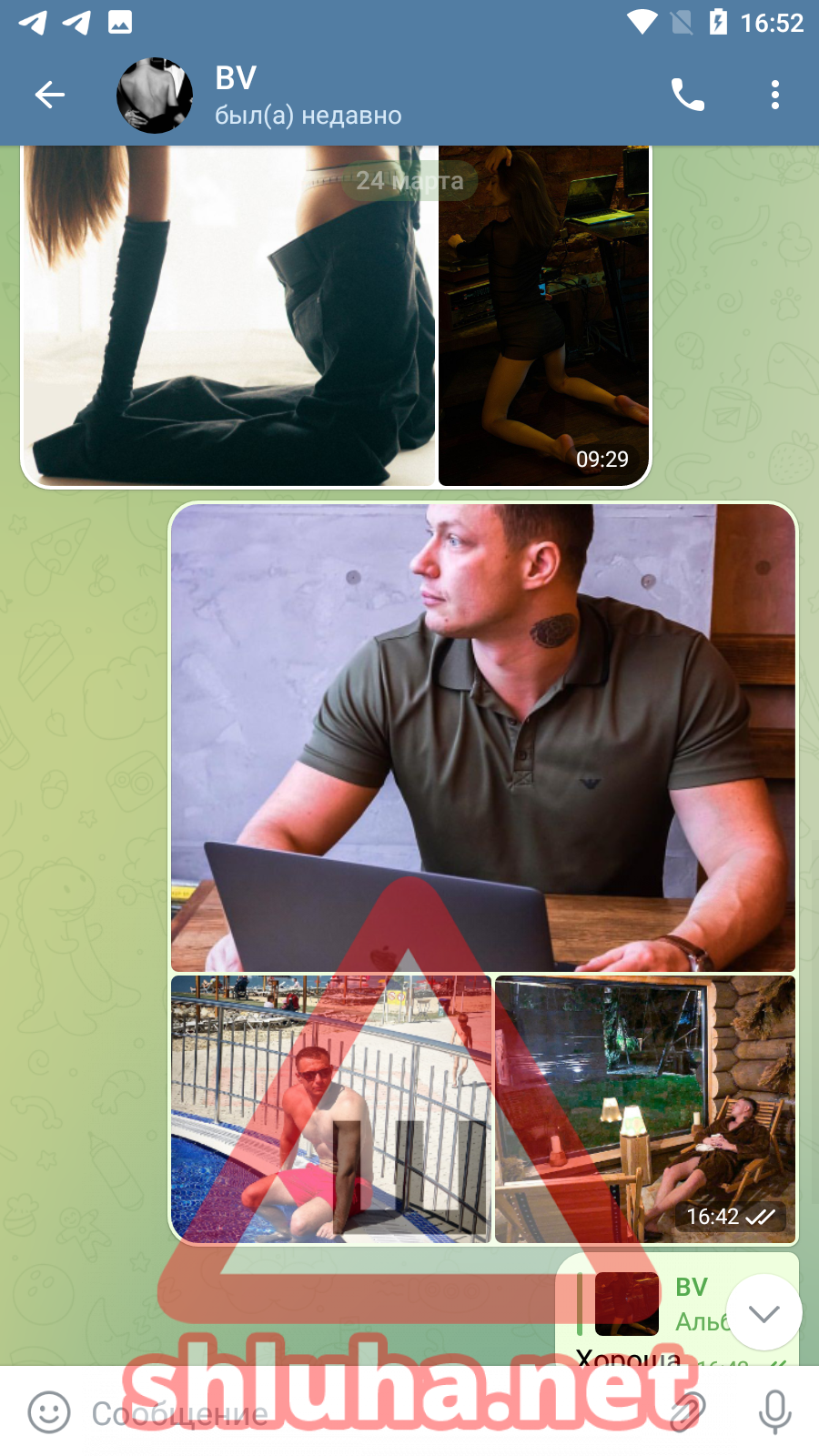Screen dimensions: 819x1456
Task: Focus the Сообщение message field
Action: [364, 1413]
